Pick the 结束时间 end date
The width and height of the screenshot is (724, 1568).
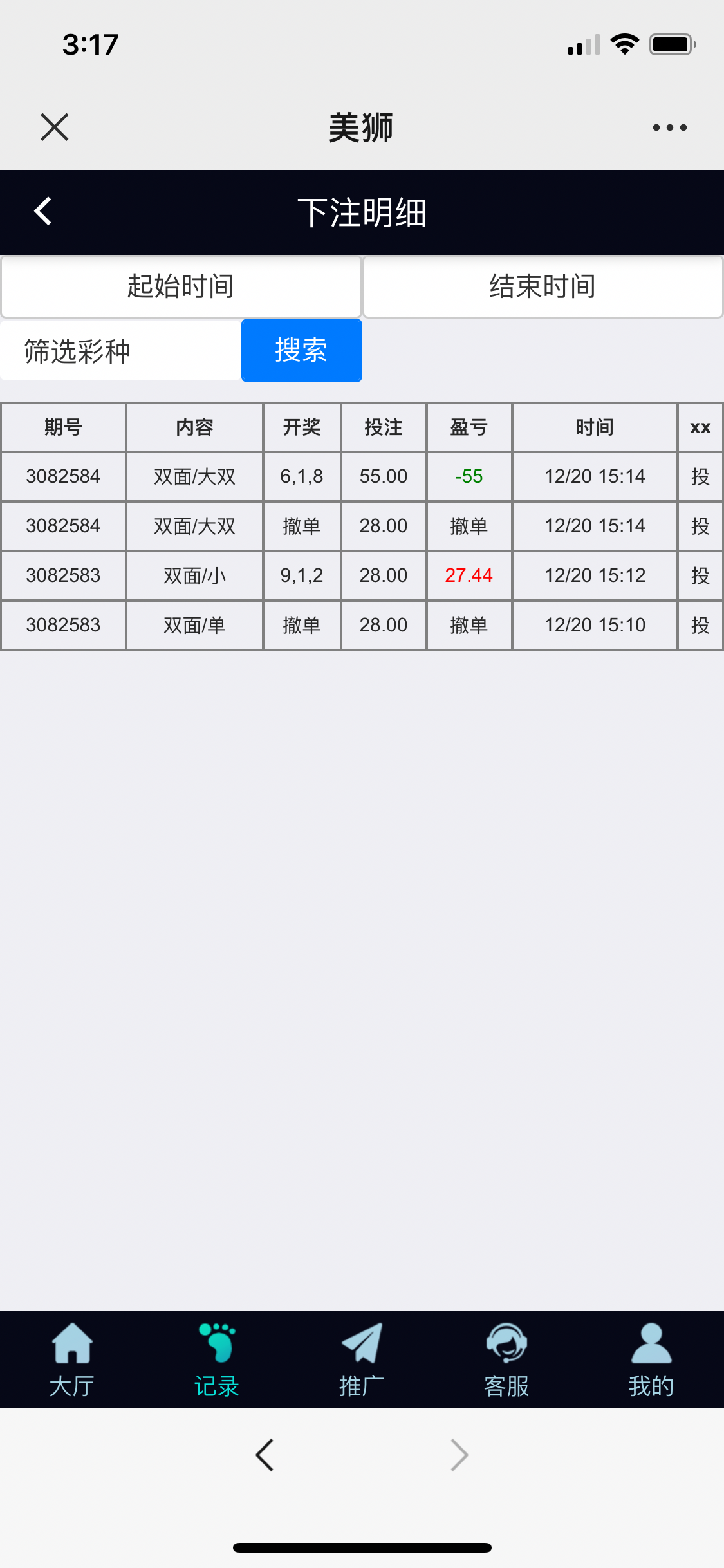543,286
